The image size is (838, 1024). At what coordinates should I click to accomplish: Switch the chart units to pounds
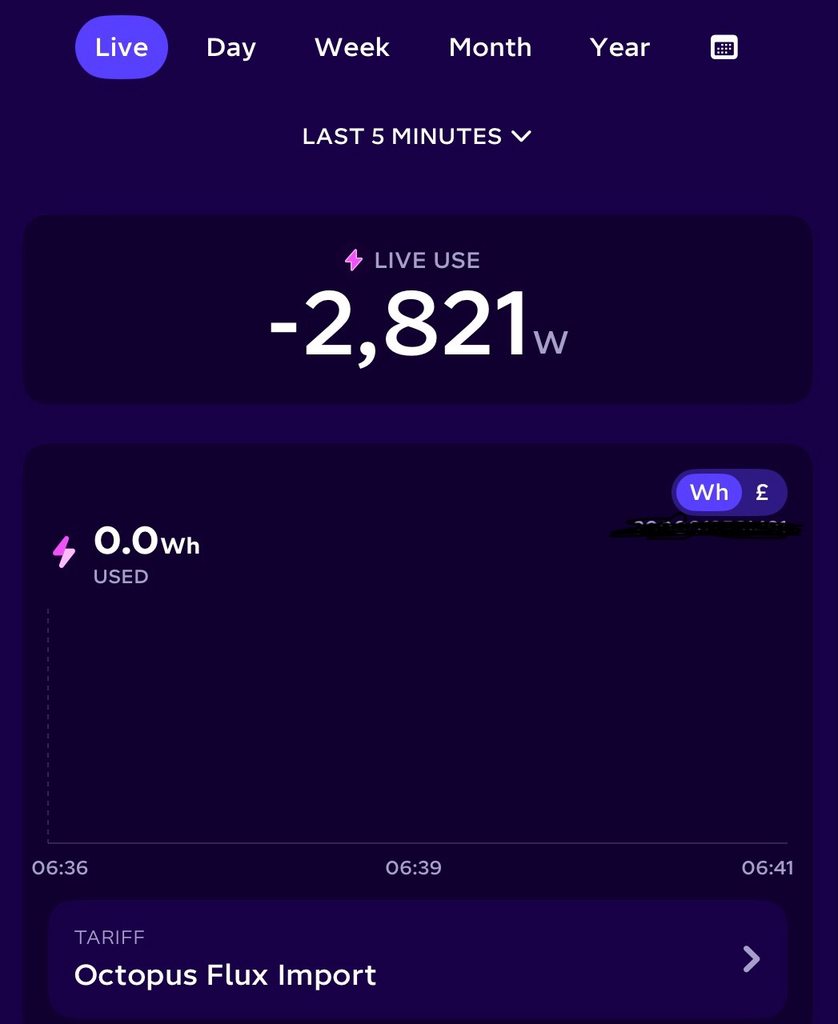762,492
